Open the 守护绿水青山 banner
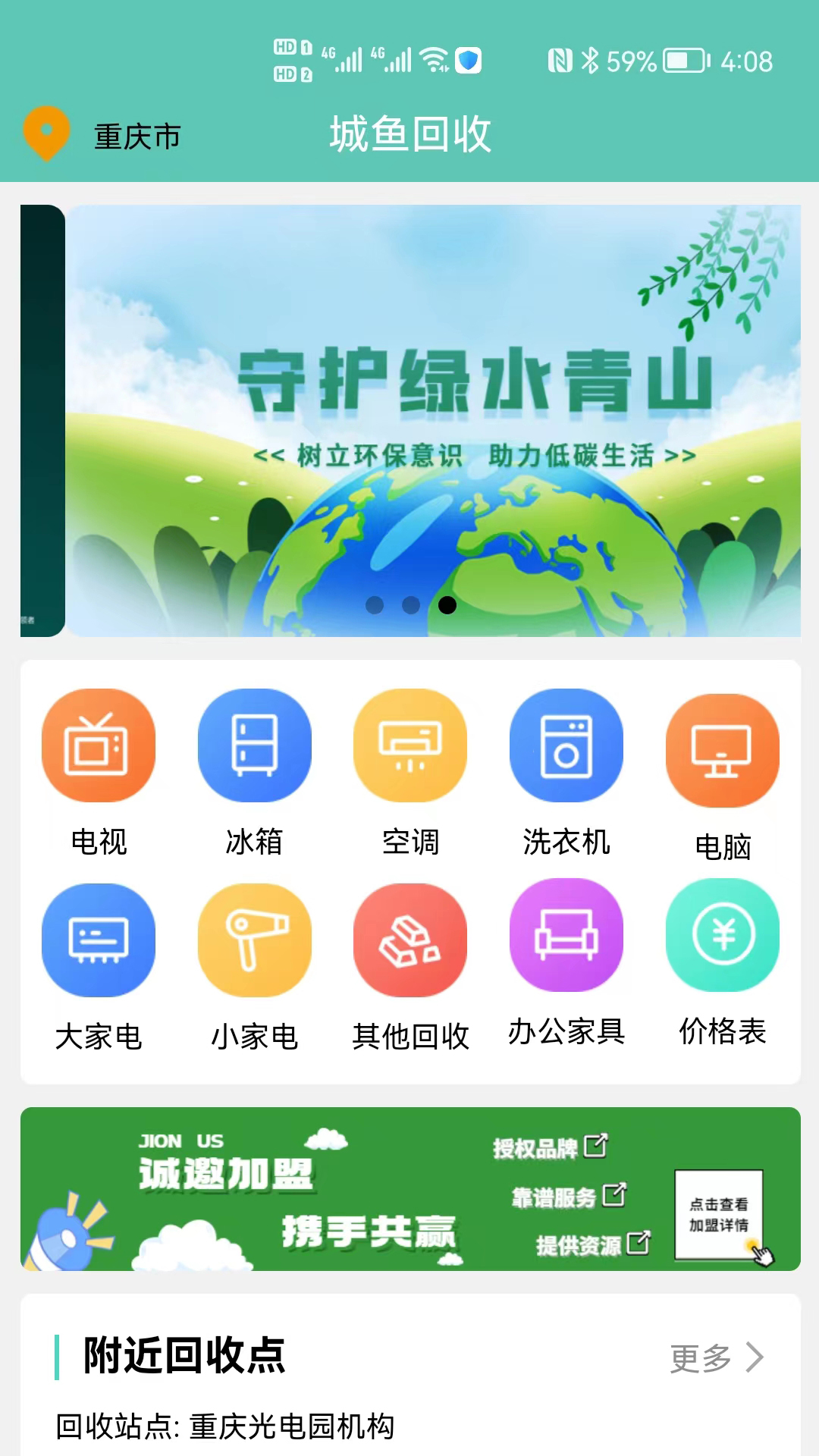 point(432,421)
